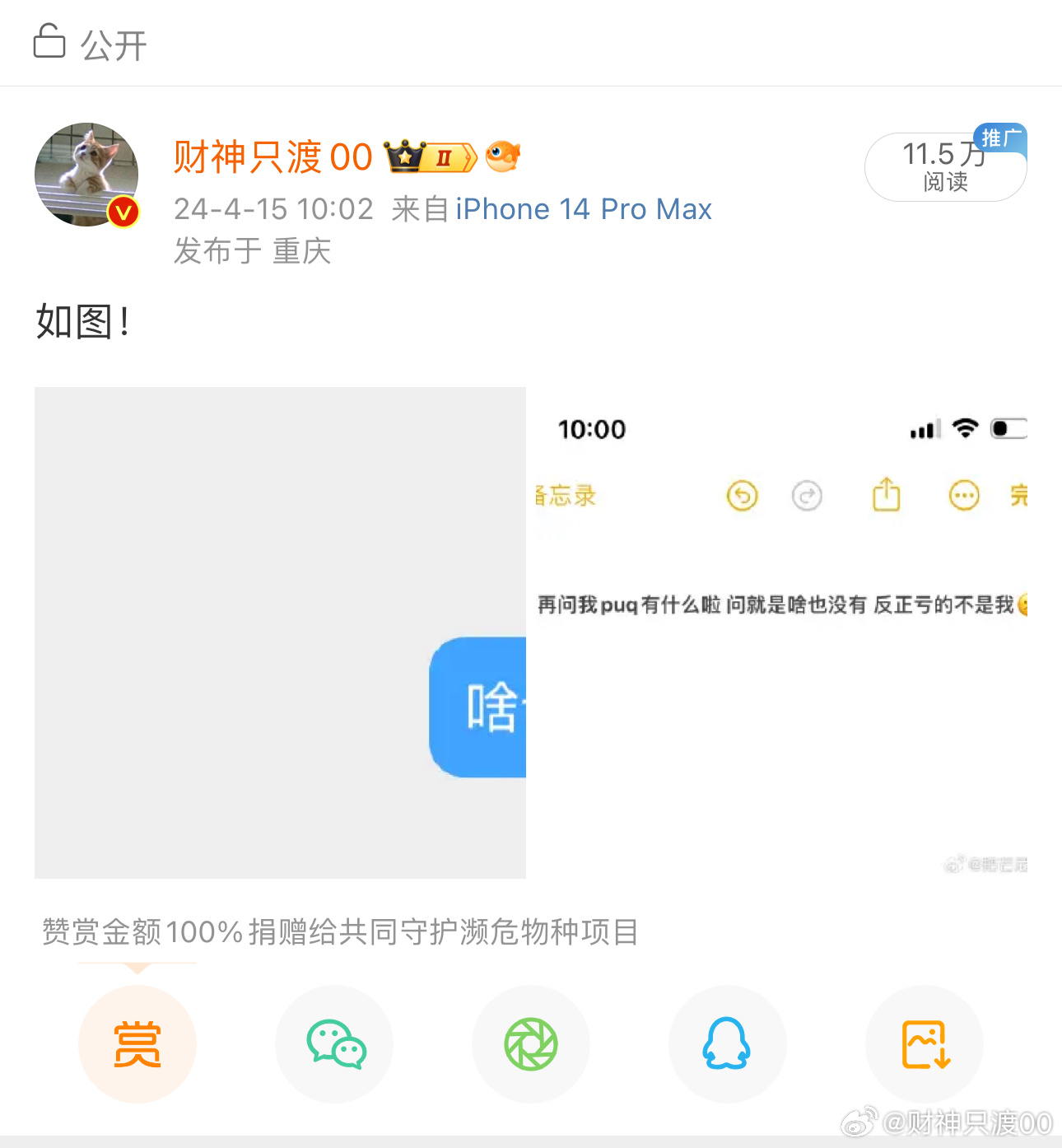Open 财神只渡00's profile avatar
The height and width of the screenshot is (1148, 1062).
pyautogui.click(x=86, y=175)
